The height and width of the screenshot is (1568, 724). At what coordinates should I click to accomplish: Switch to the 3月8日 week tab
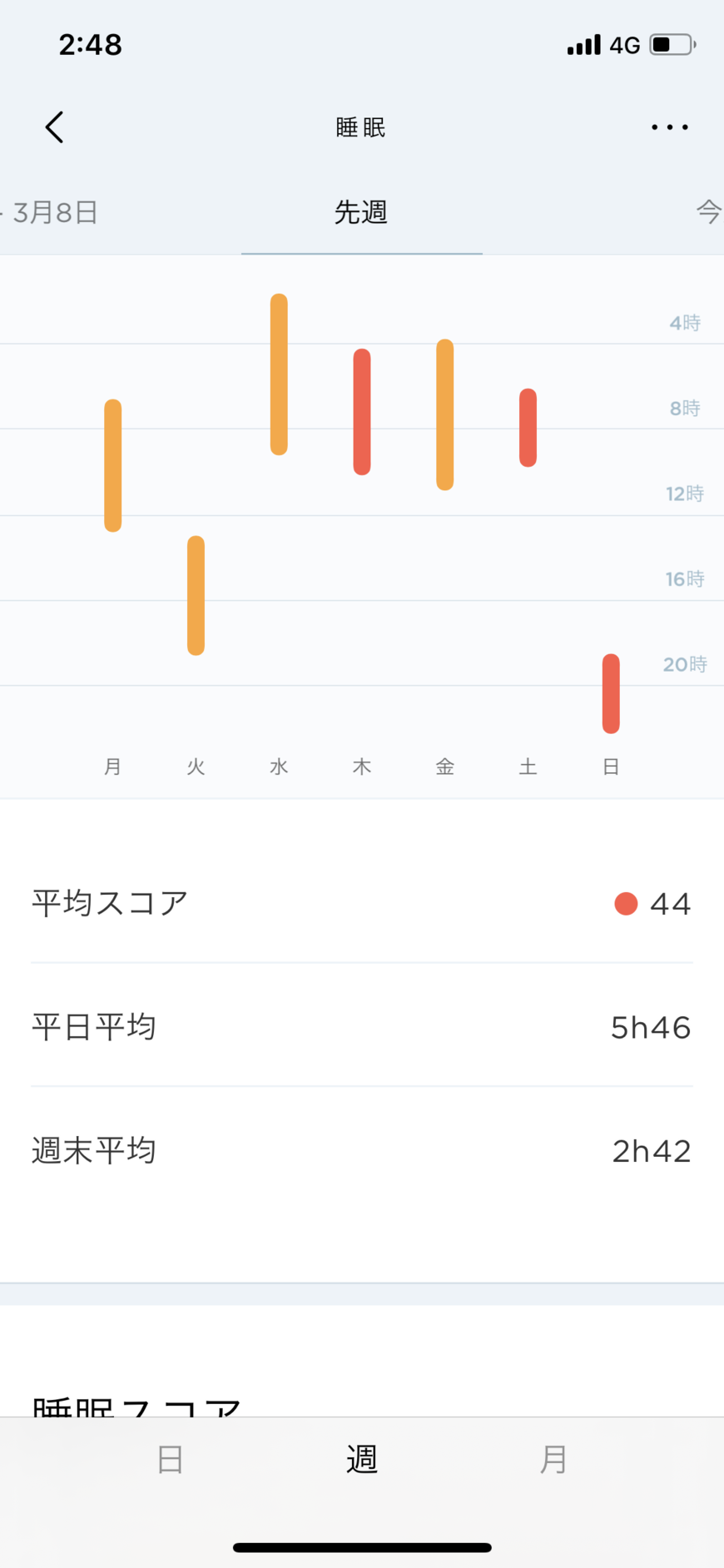click(55, 212)
